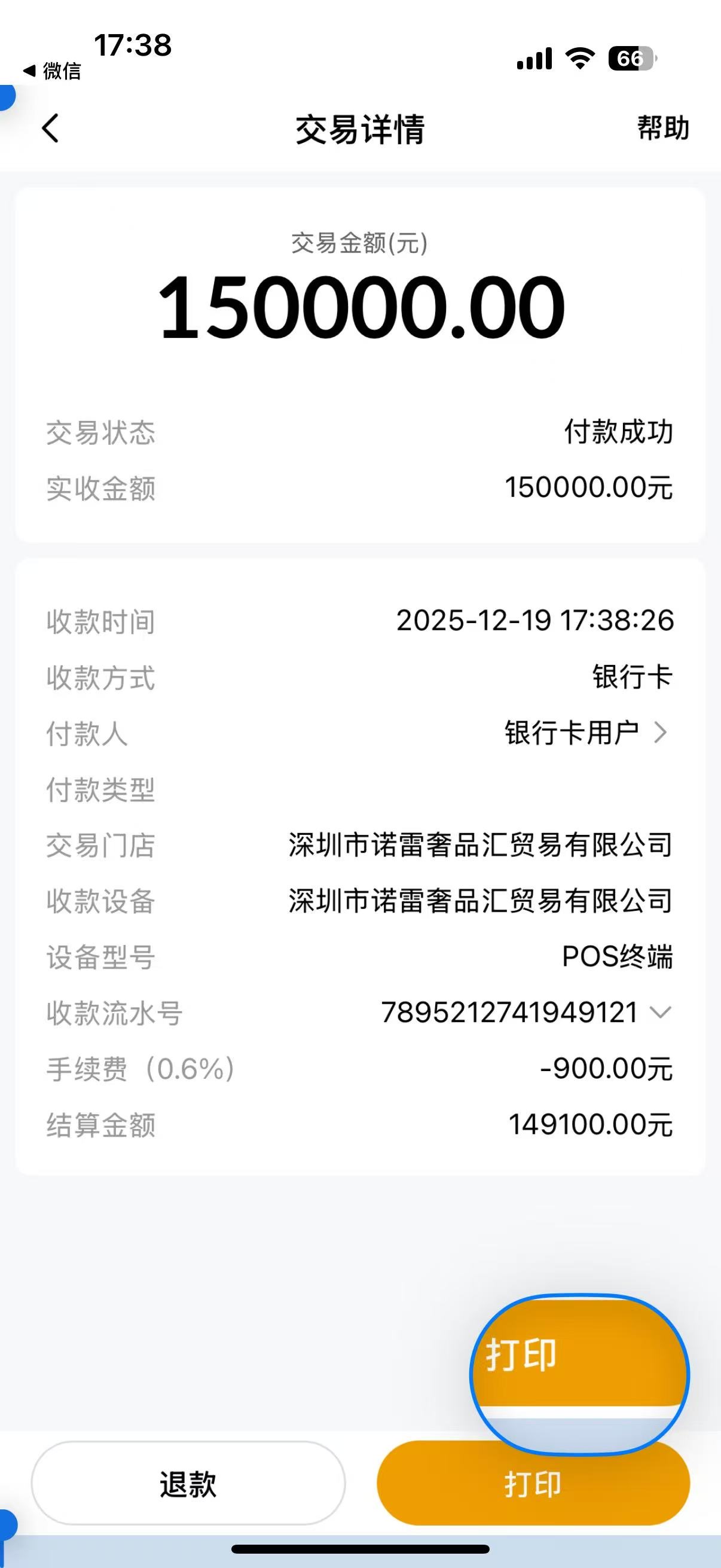
Task: Expand the 收款流水号 serial number
Action: [x=660, y=1013]
